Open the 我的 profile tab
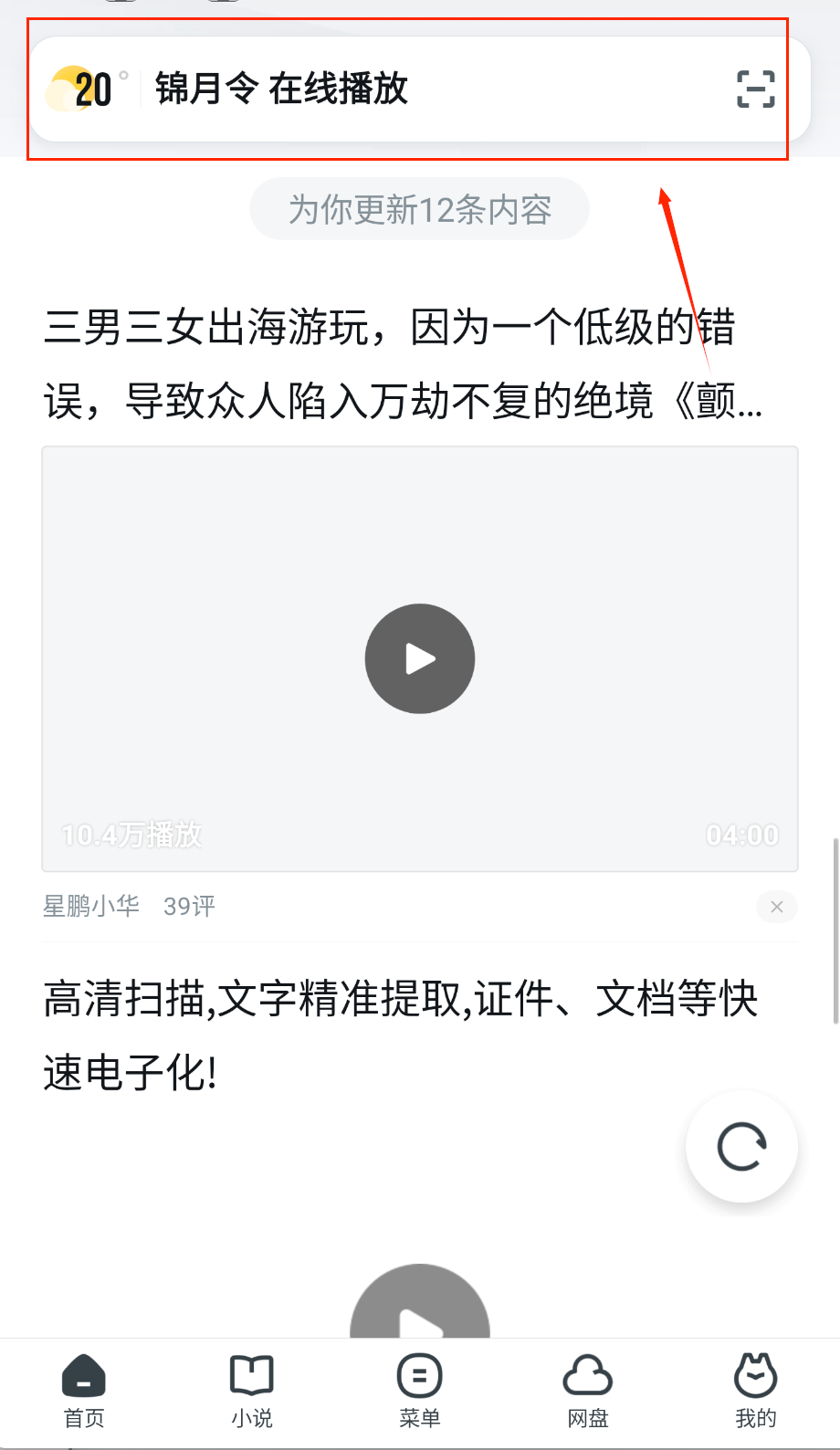 click(x=756, y=1390)
